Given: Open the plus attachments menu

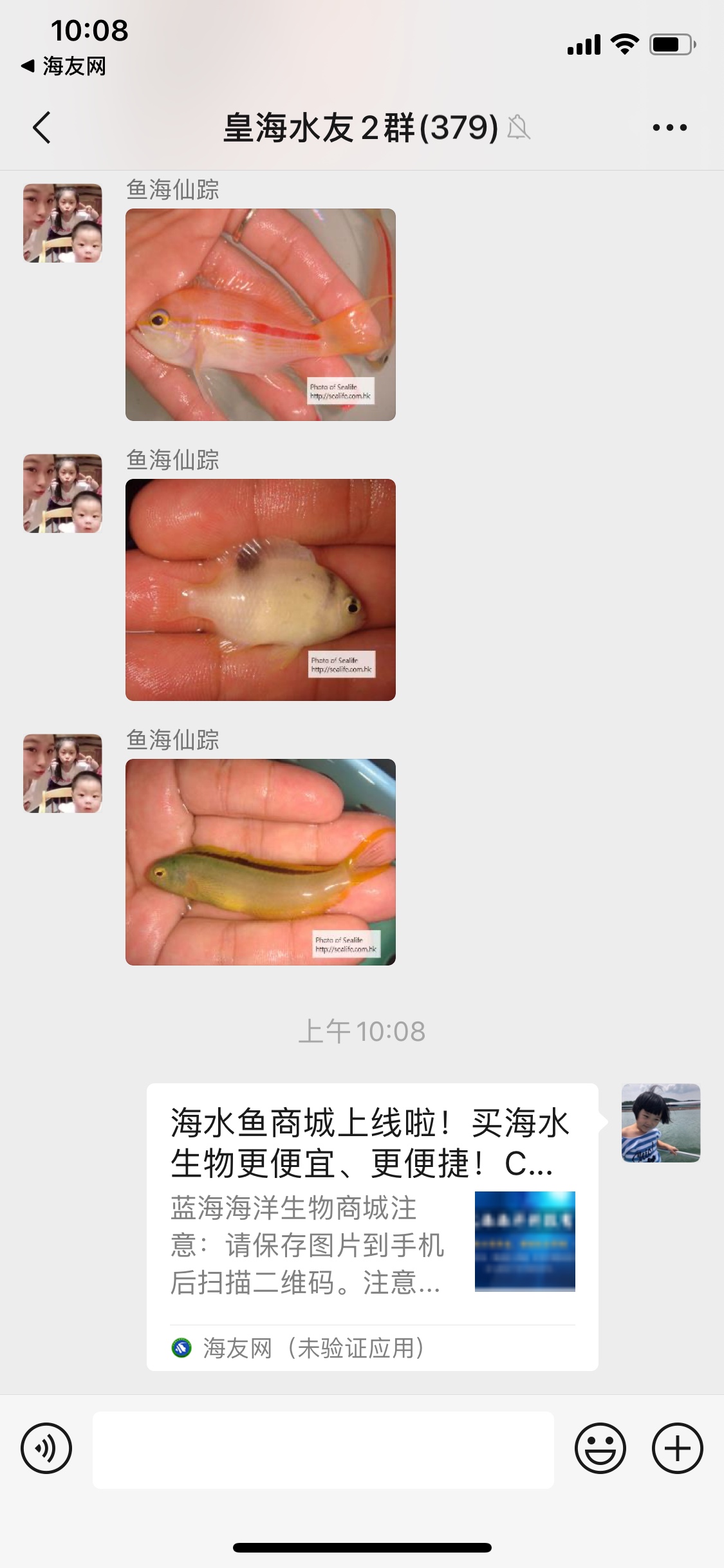Looking at the screenshot, I should (677, 1449).
